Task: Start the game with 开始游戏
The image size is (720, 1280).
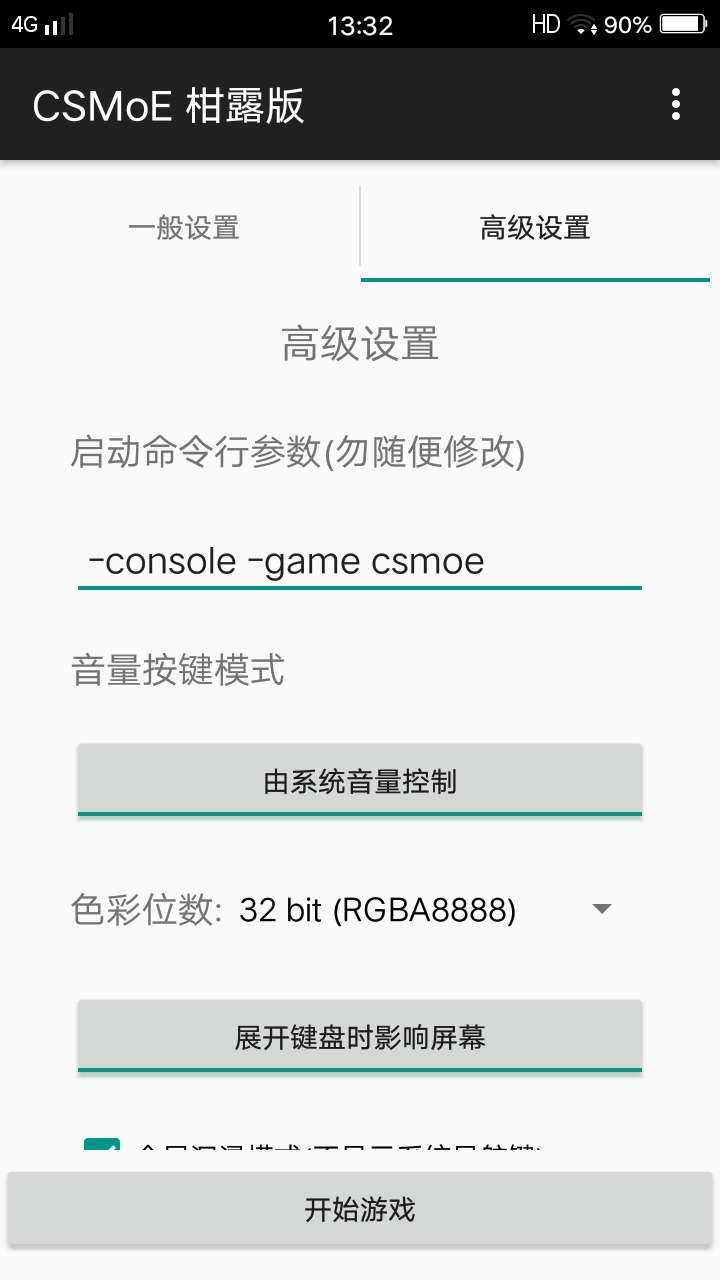Action: (360, 1210)
